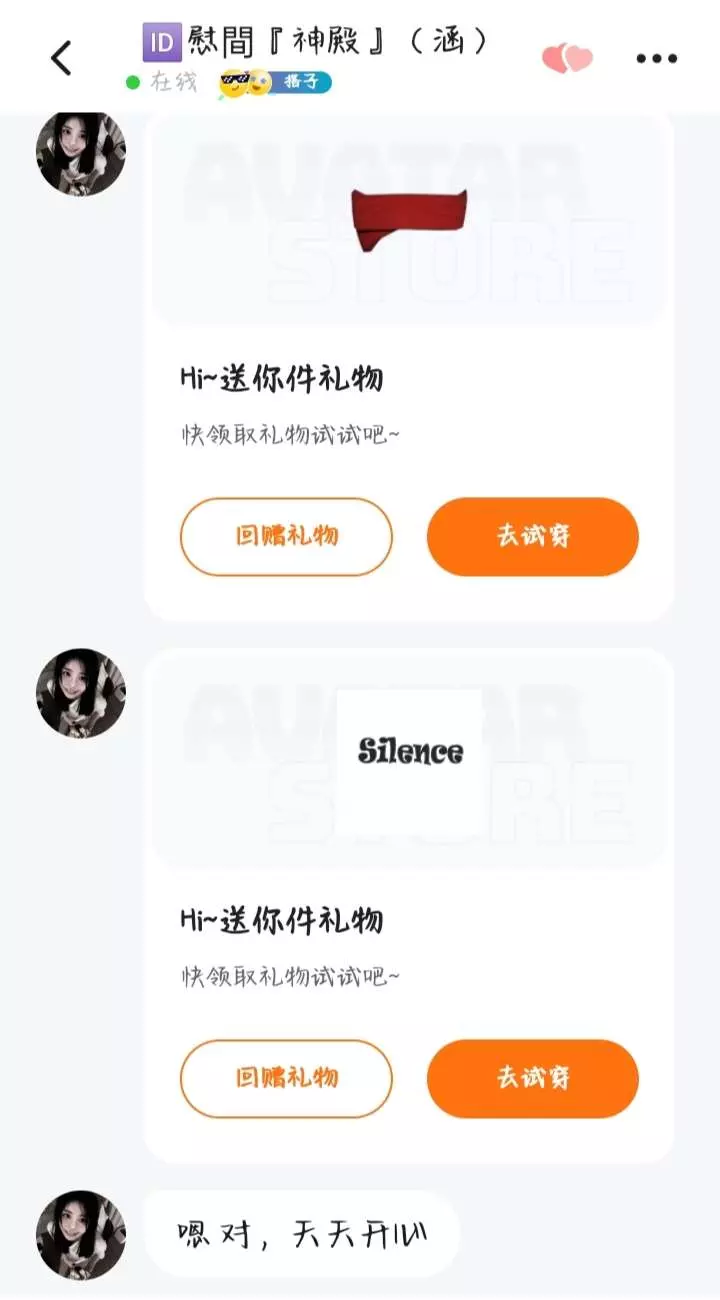Screen dimensions: 720x1300
Task: Open sender's avatar beside 天天开心 message
Action: coord(81,1235)
